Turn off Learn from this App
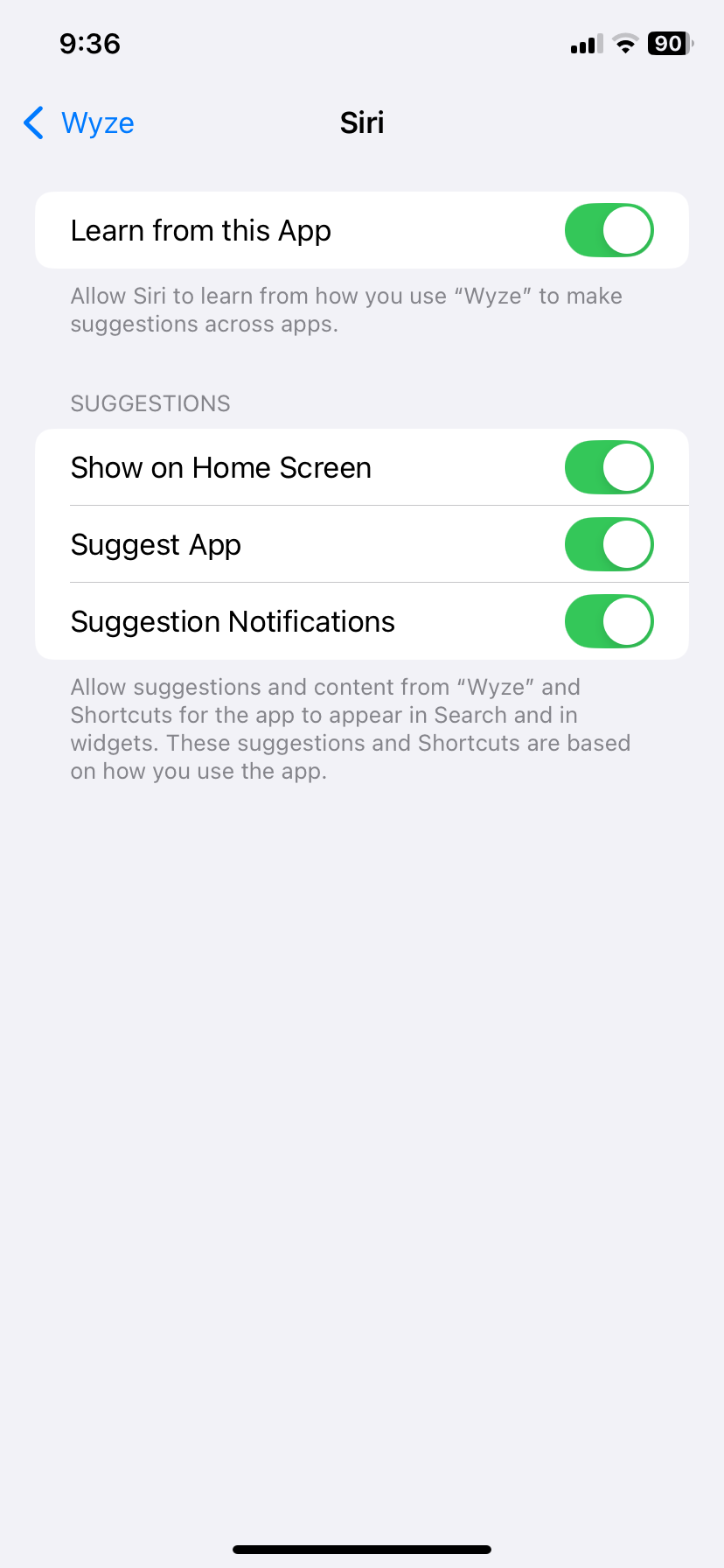 pyautogui.click(x=609, y=231)
